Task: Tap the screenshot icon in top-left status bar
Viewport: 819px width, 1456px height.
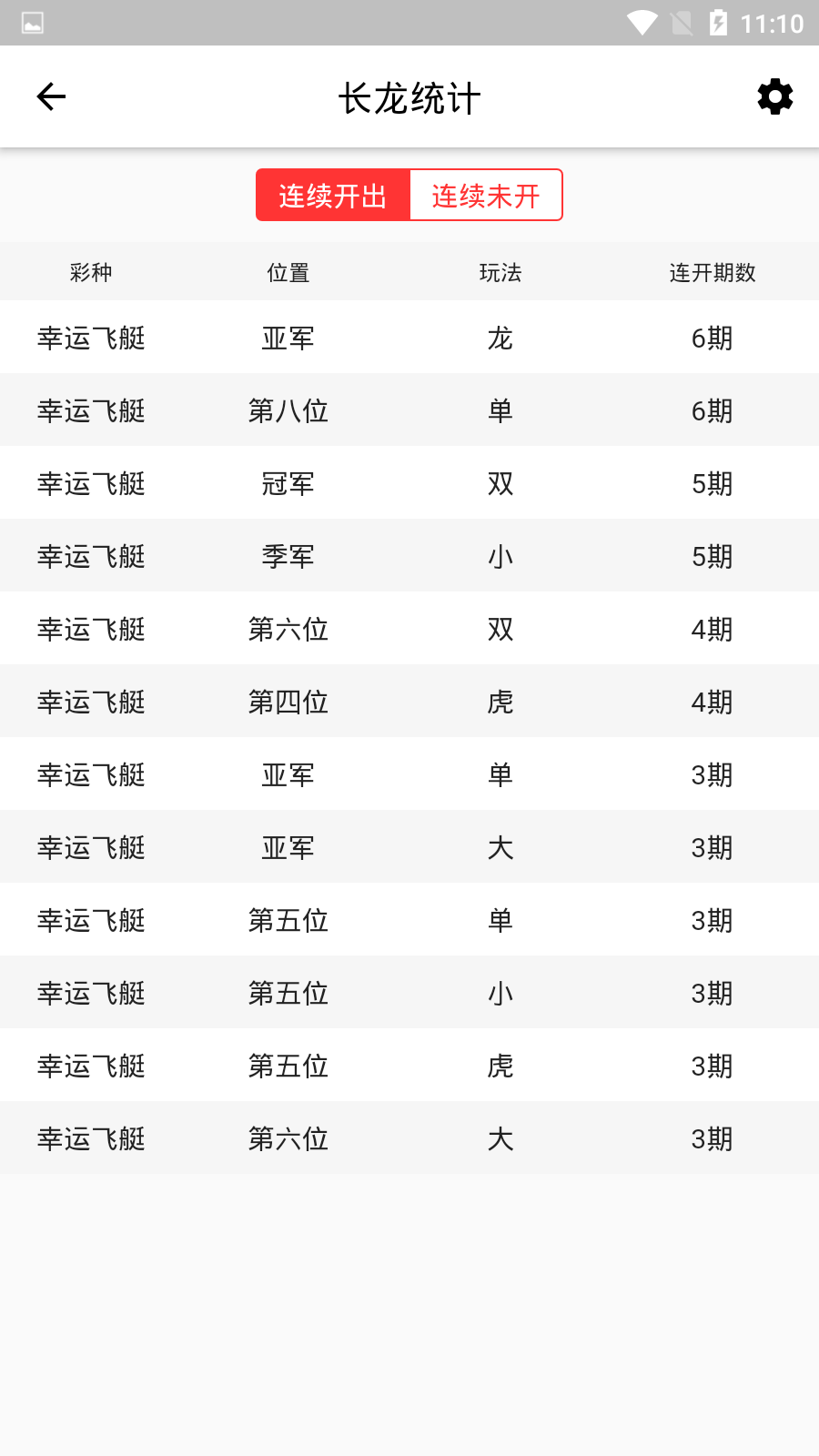Action: click(x=33, y=23)
